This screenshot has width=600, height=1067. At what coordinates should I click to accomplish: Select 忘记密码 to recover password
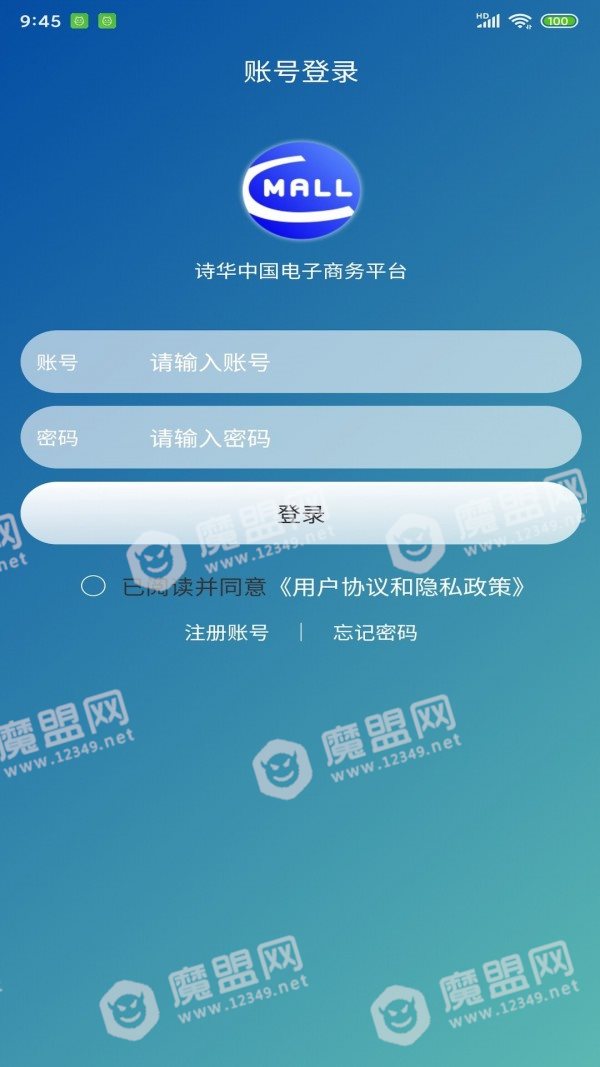(x=375, y=633)
